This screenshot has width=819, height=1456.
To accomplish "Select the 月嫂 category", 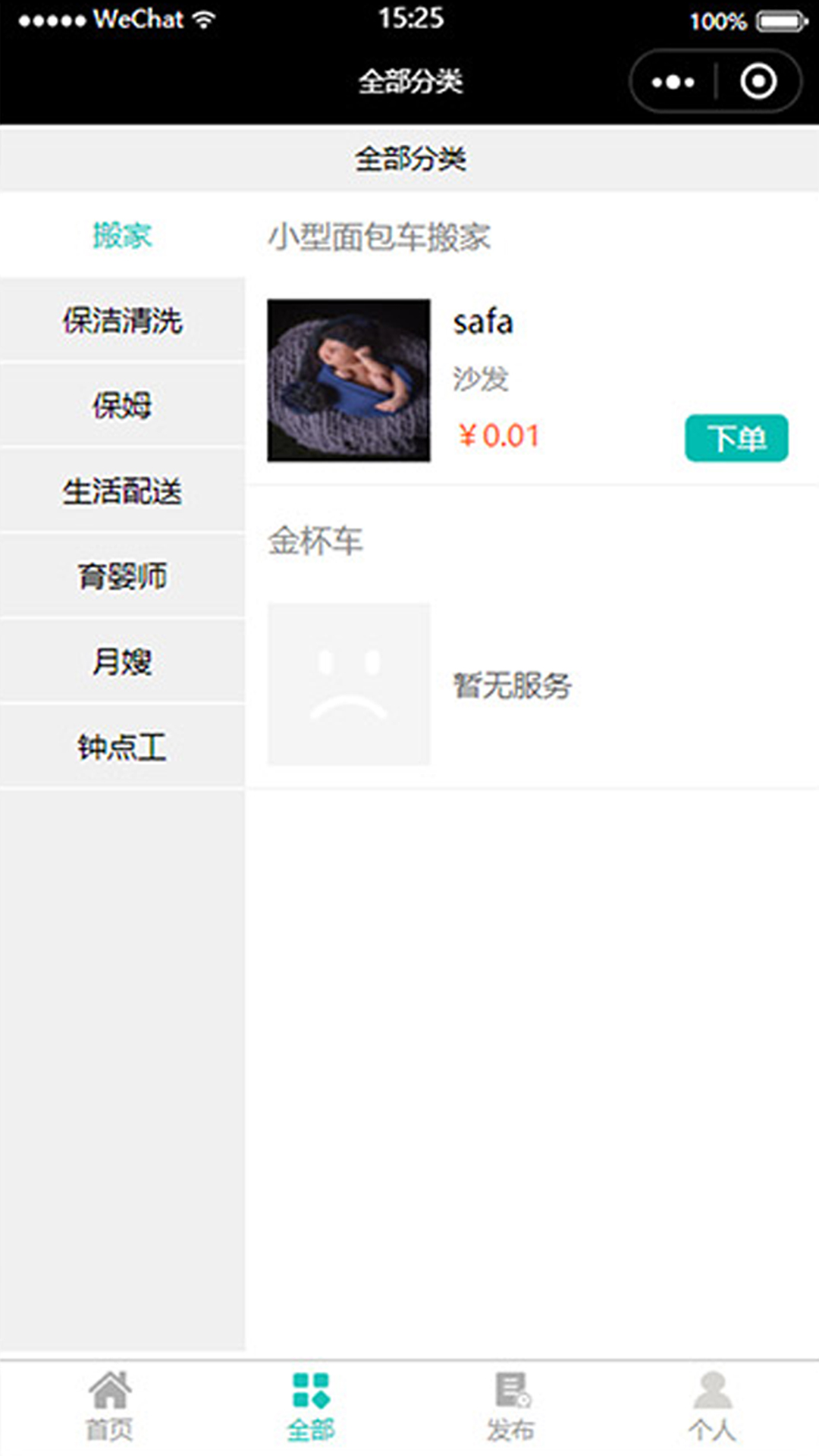I will tap(122, 661).
